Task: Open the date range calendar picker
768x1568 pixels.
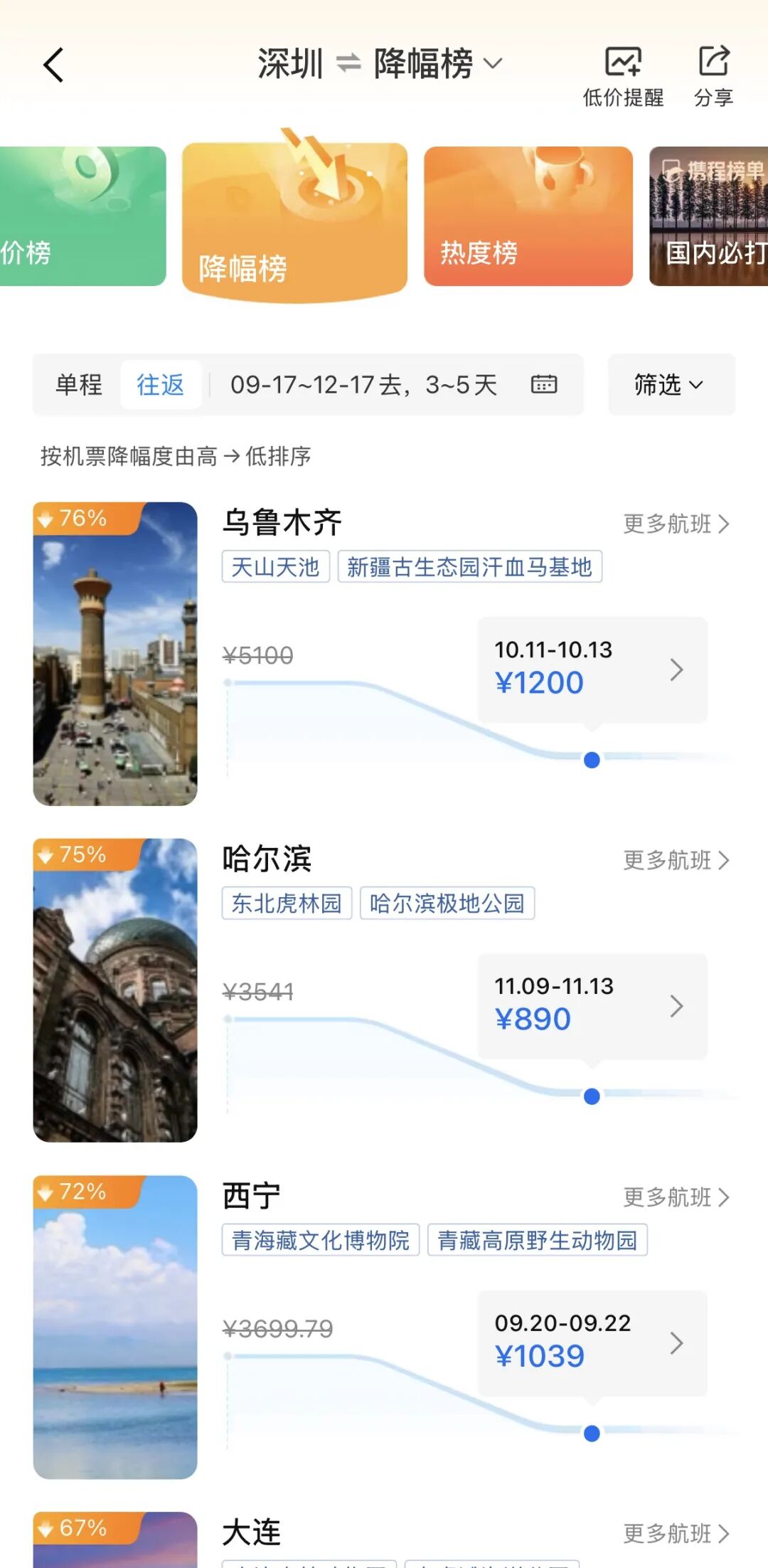Action: pos(544,384)
